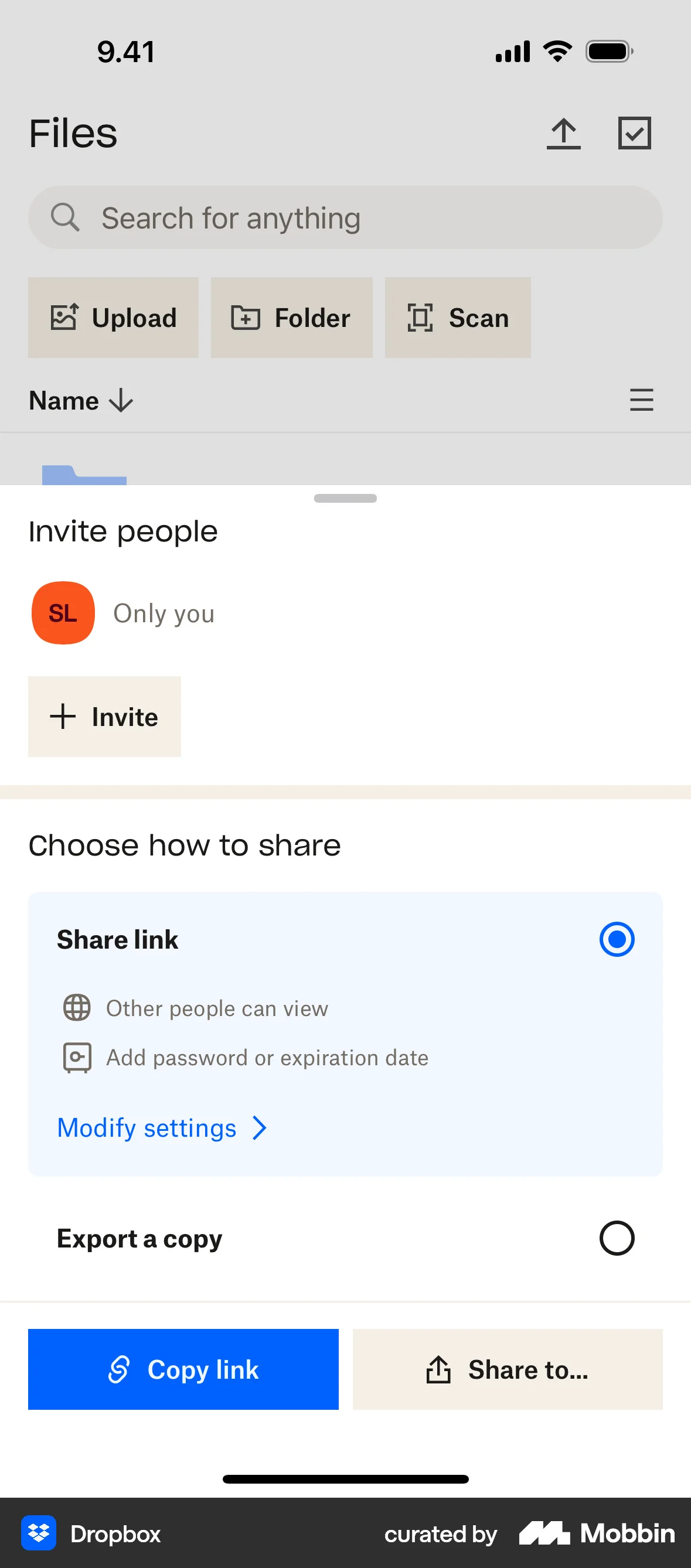691x1568 pixels.
Task: Tap the sheet drag handle
Action: pos(345,498)
